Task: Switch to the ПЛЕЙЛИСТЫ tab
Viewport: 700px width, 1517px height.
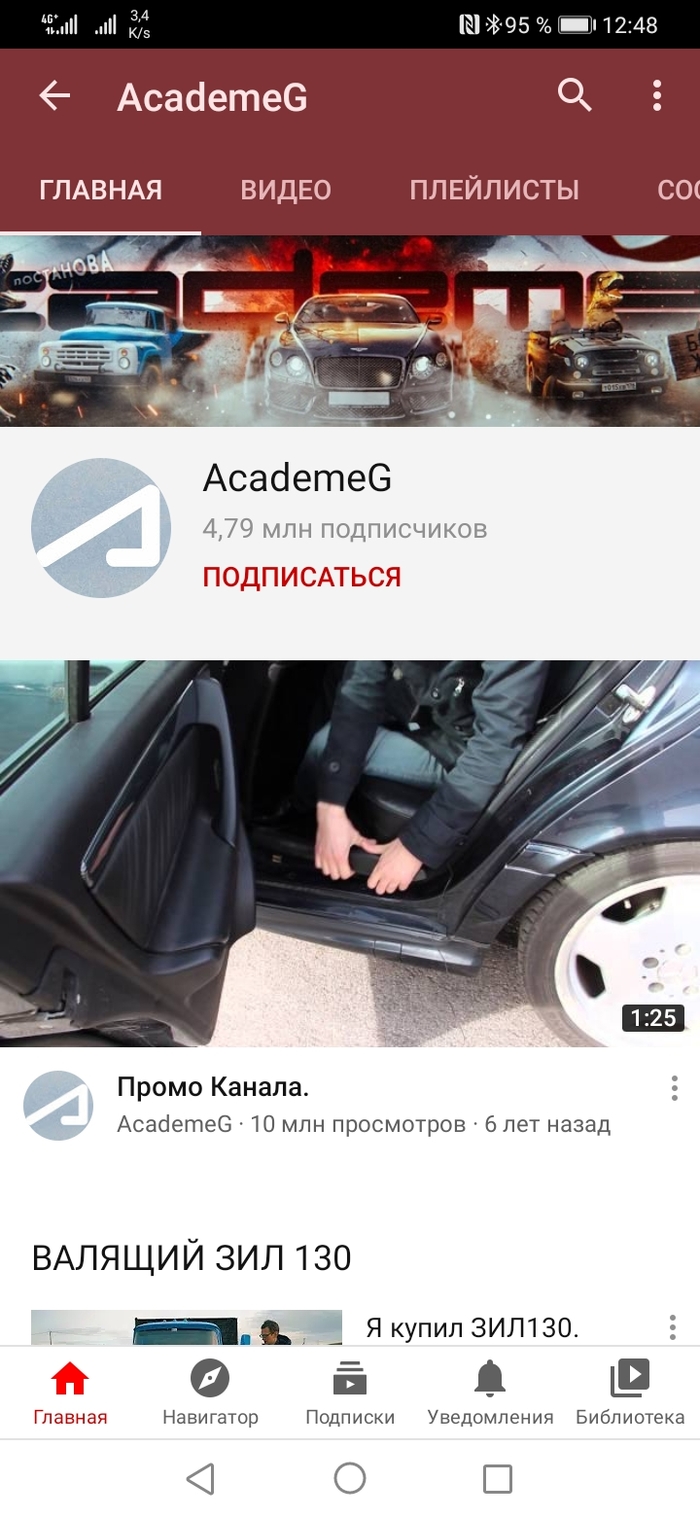Action: [x=494, y=190]
